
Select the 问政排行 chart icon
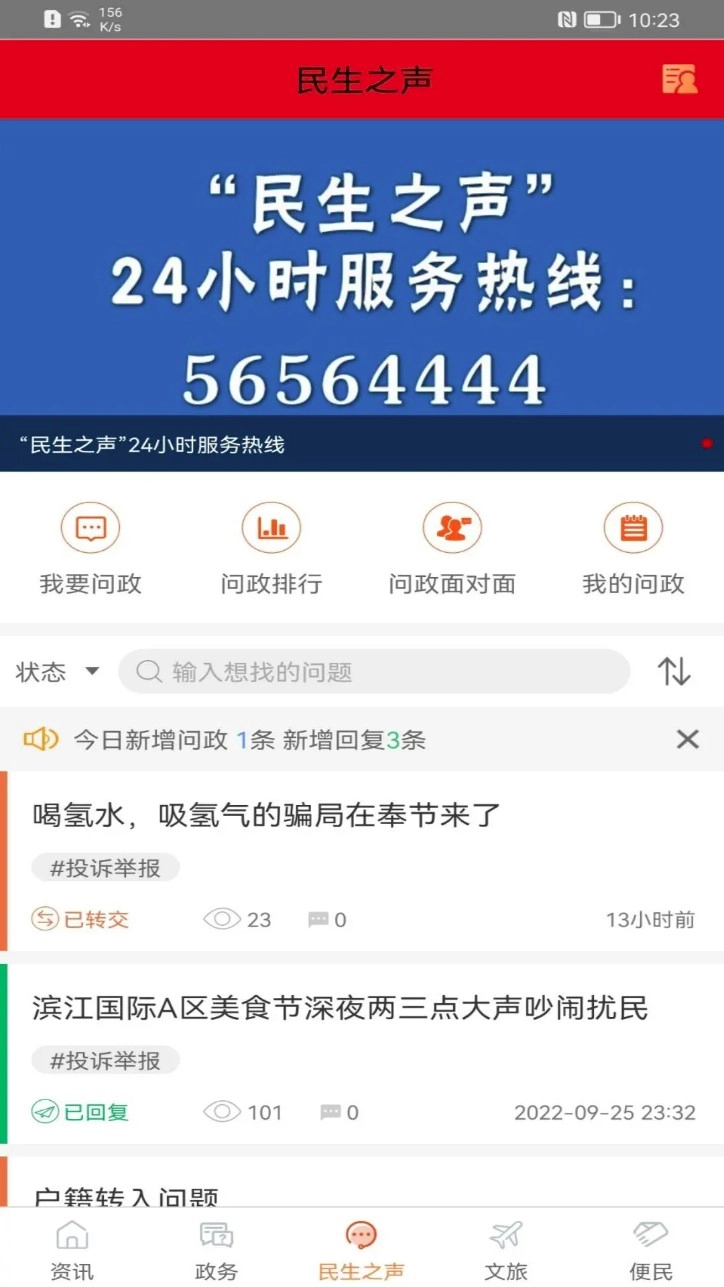tap(271, 527)
